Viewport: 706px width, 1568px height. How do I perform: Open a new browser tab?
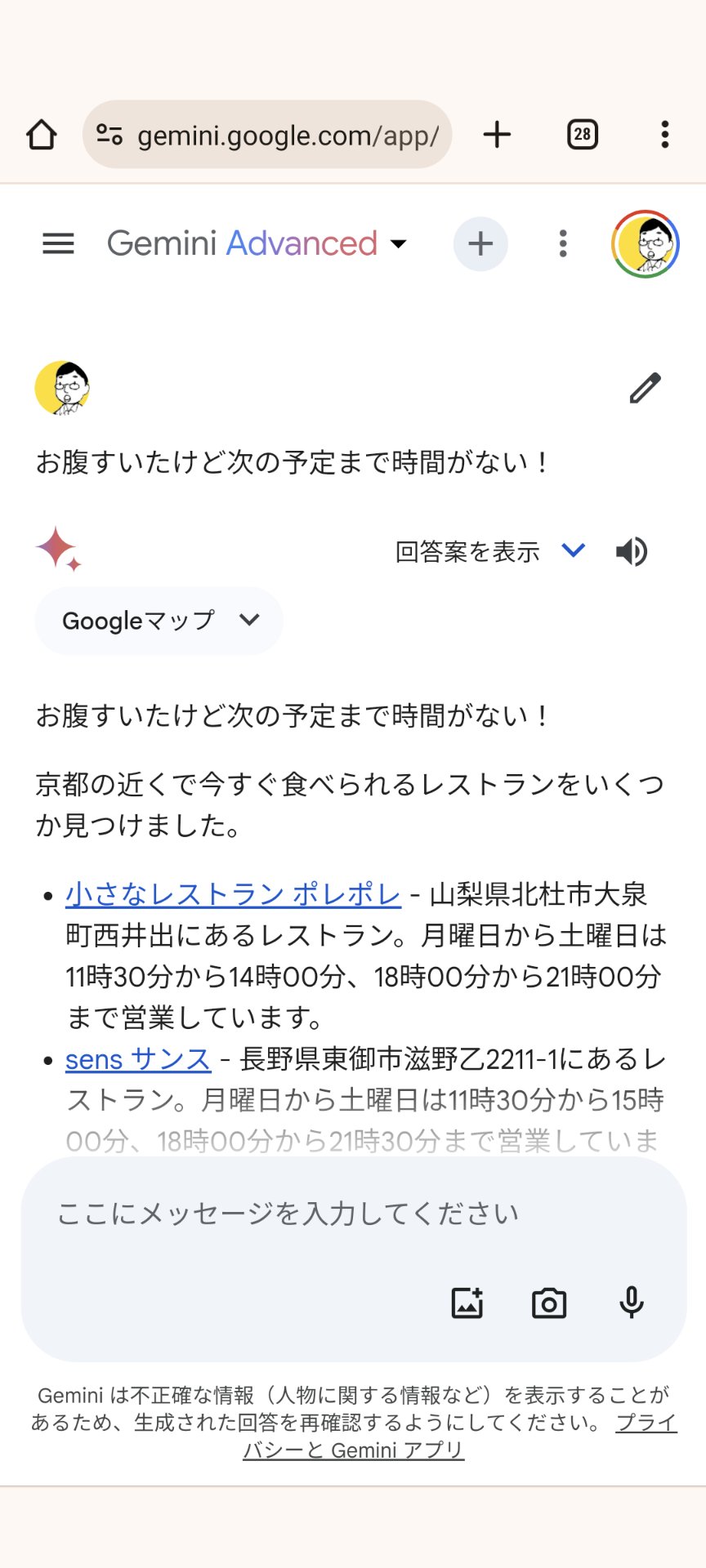497,135
